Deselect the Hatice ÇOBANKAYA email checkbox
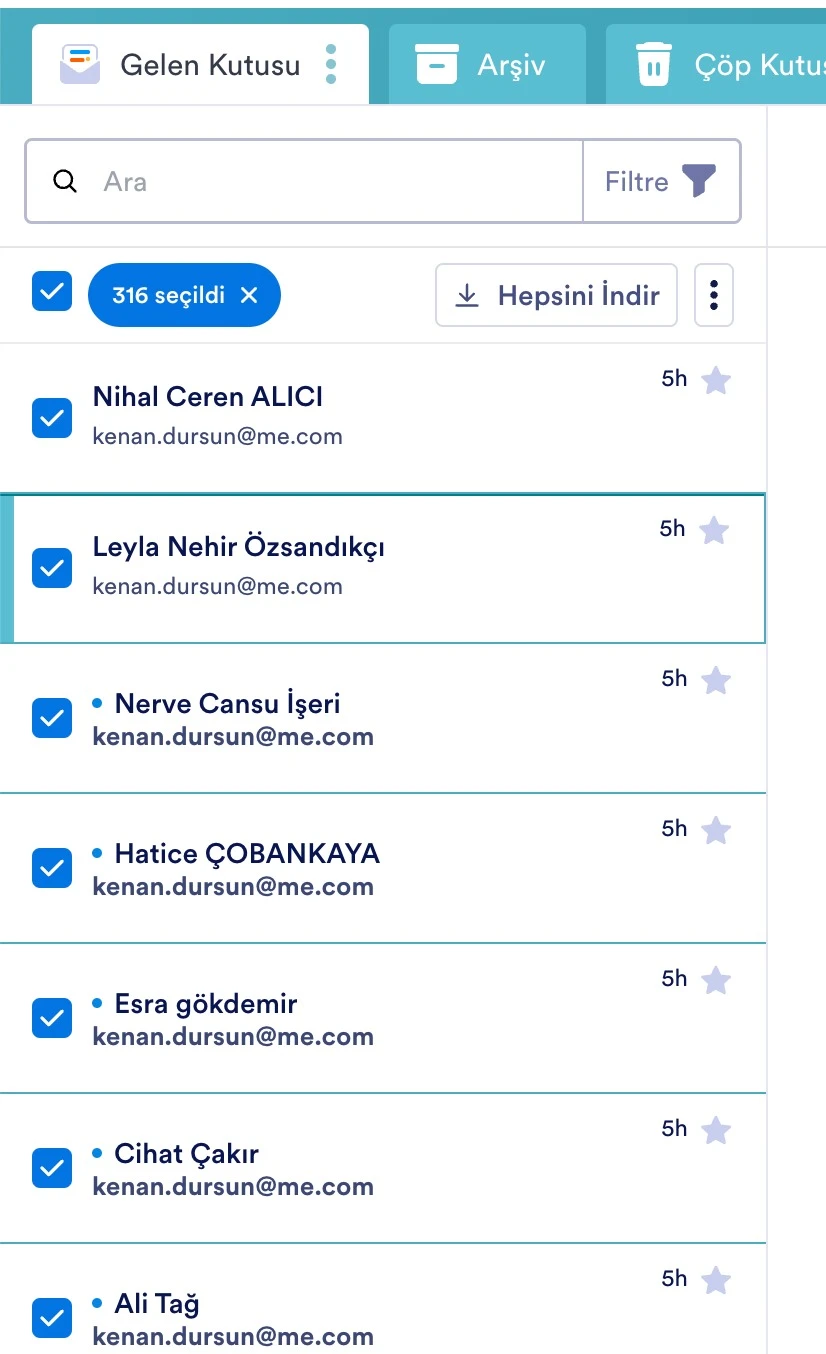Image resolution: width=826 pixels, height=1354 pixels. click(52, 868)
